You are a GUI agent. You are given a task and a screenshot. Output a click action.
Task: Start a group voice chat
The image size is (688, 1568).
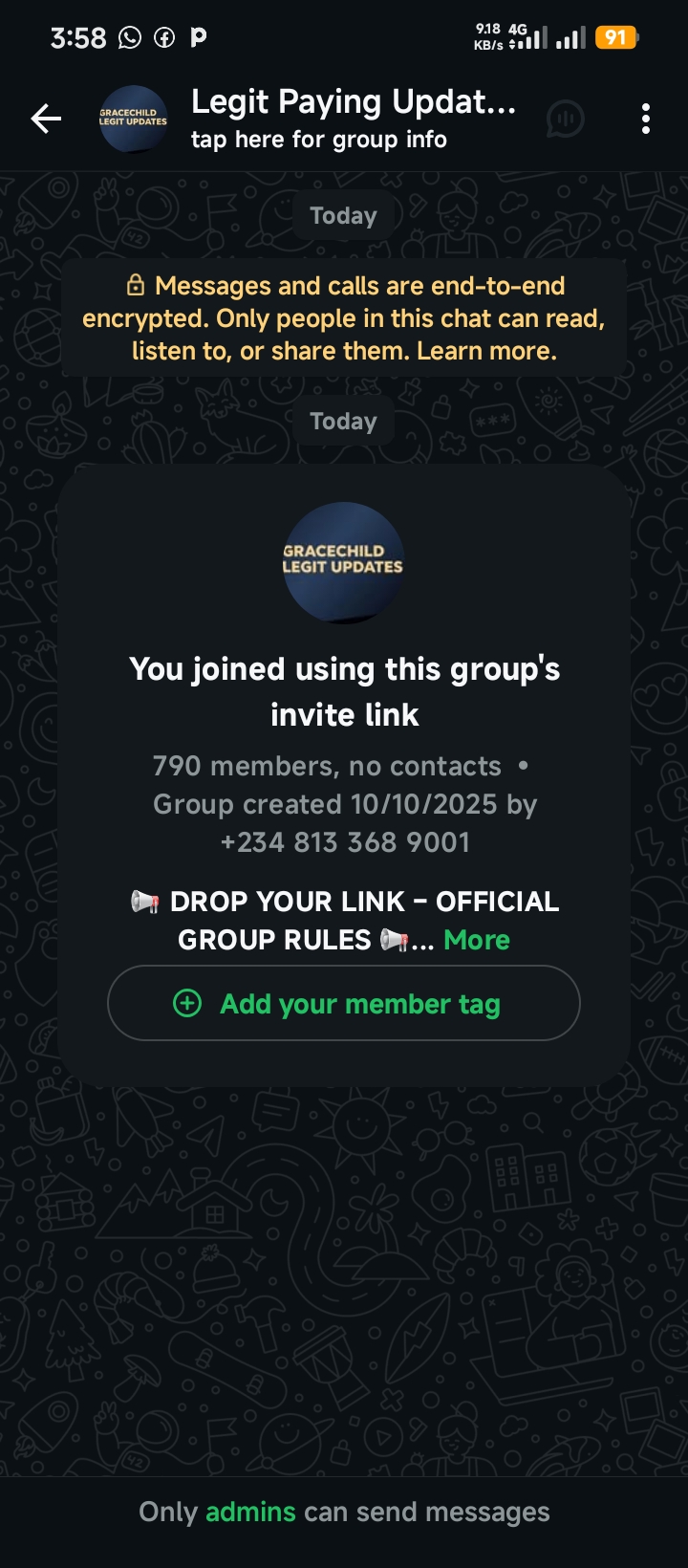[566, 120]
